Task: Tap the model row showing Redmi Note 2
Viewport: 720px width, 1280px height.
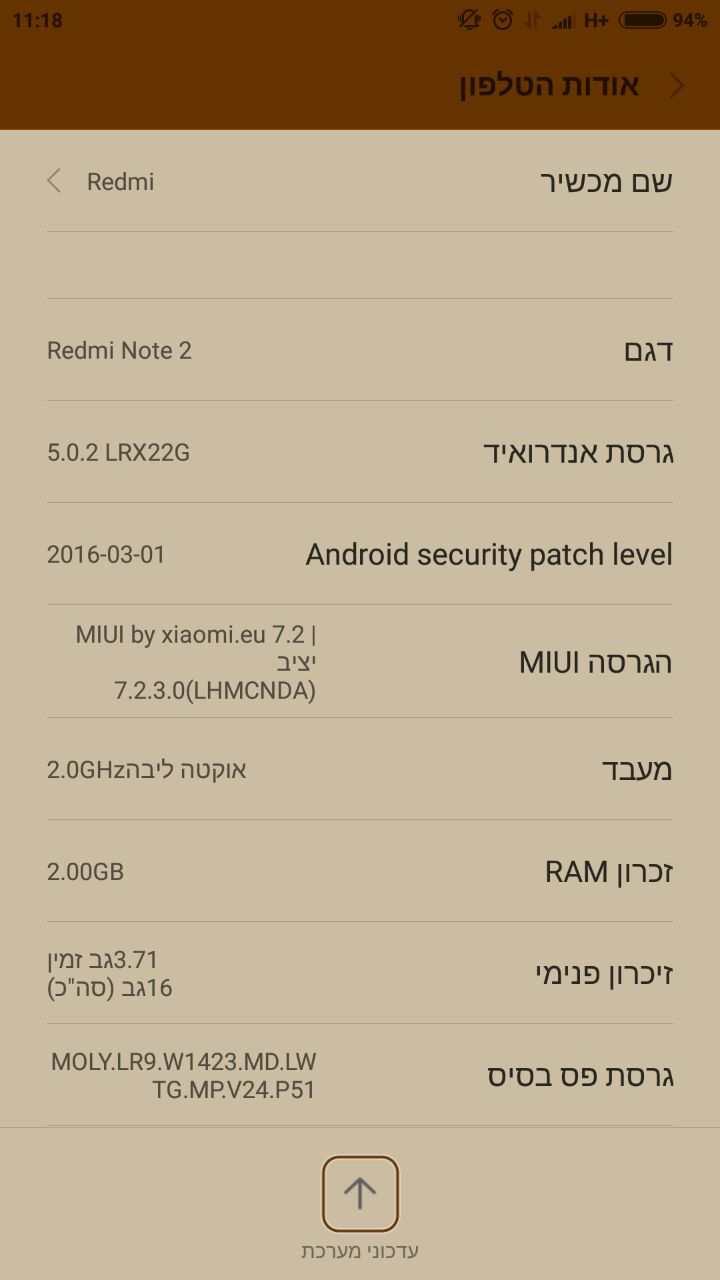Action: (360, 350)
